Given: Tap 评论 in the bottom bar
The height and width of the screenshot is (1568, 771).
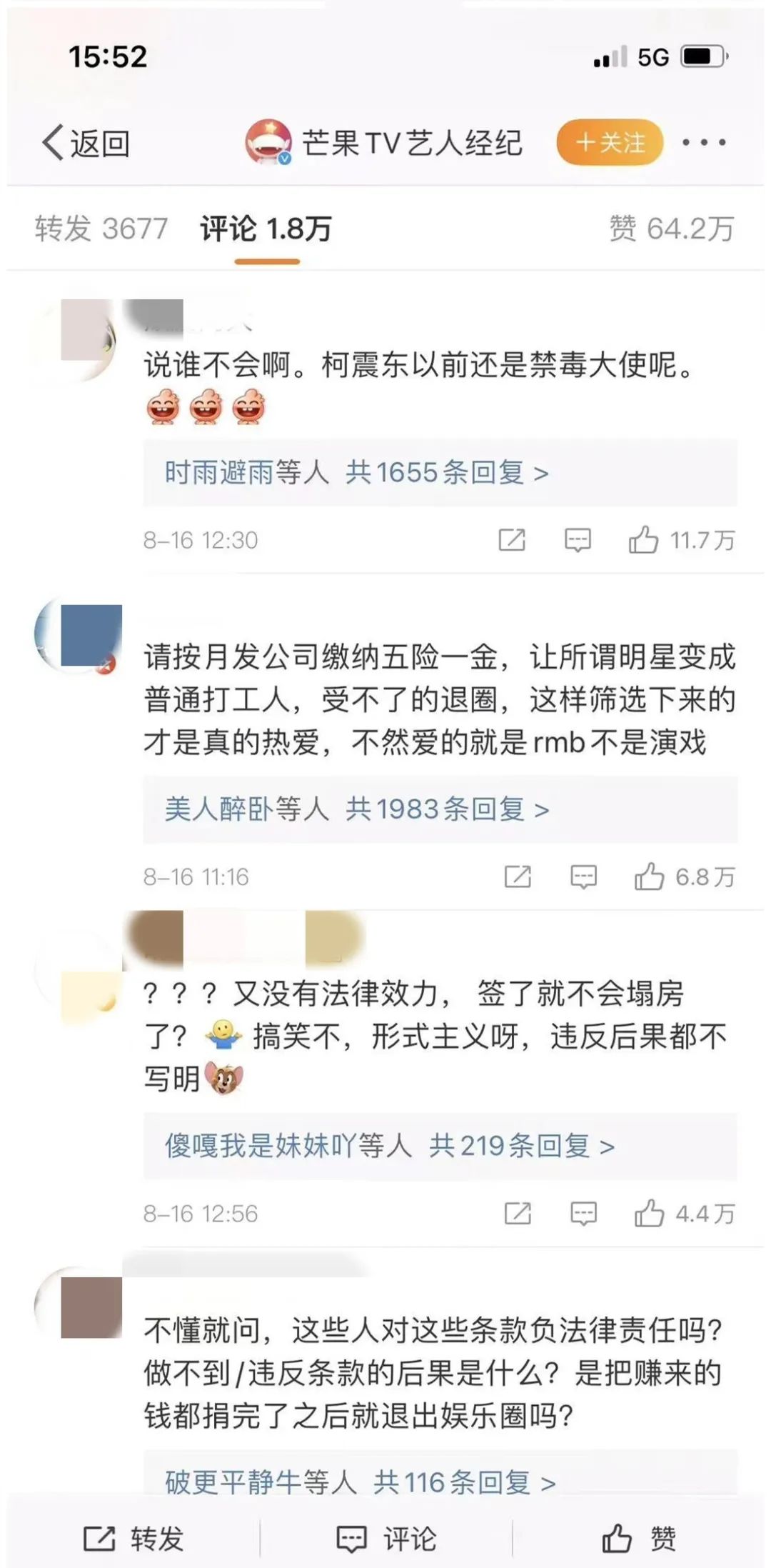Looking at the screenshot, I should pyautogui.click(x=386, y=1538).
